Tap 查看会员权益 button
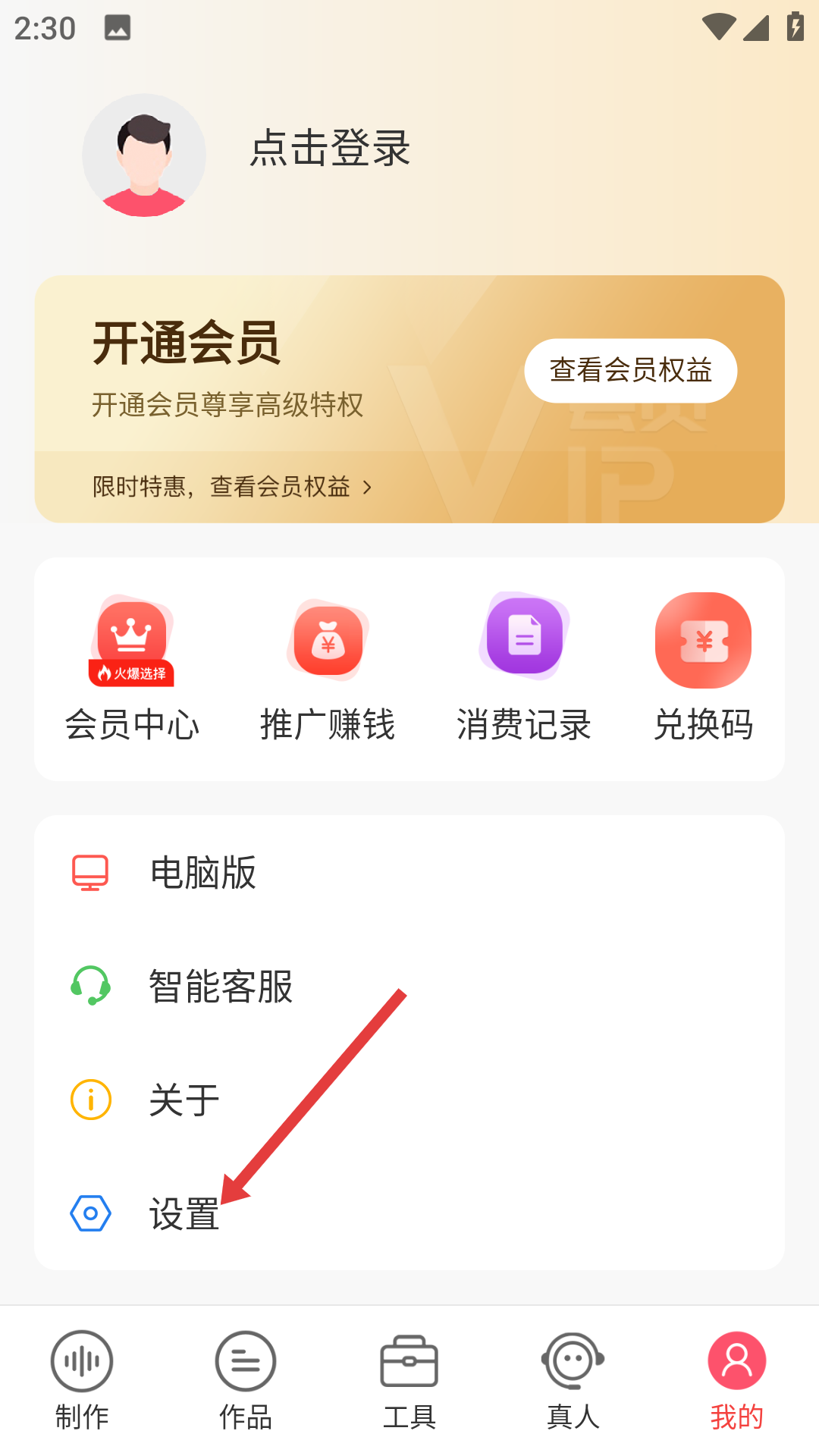 pos(630,370)
